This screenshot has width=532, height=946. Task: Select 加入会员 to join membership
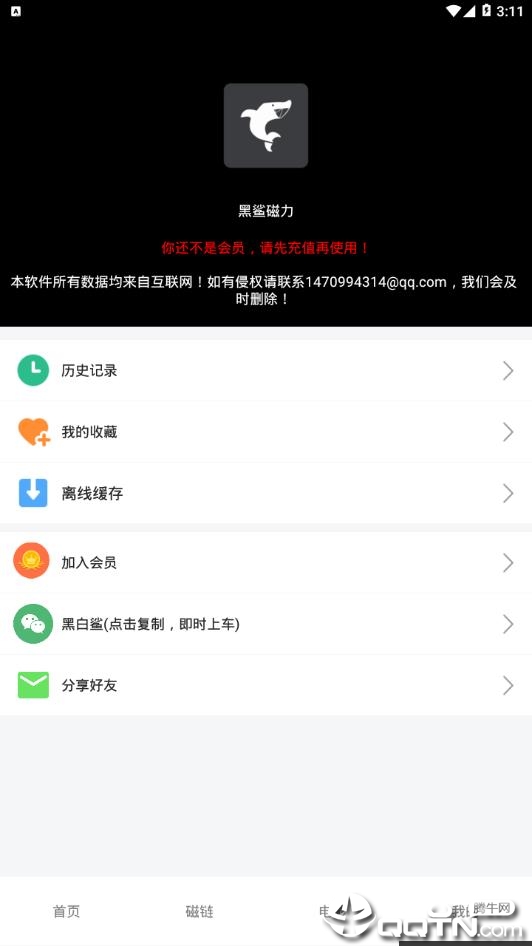pos(266,562)
